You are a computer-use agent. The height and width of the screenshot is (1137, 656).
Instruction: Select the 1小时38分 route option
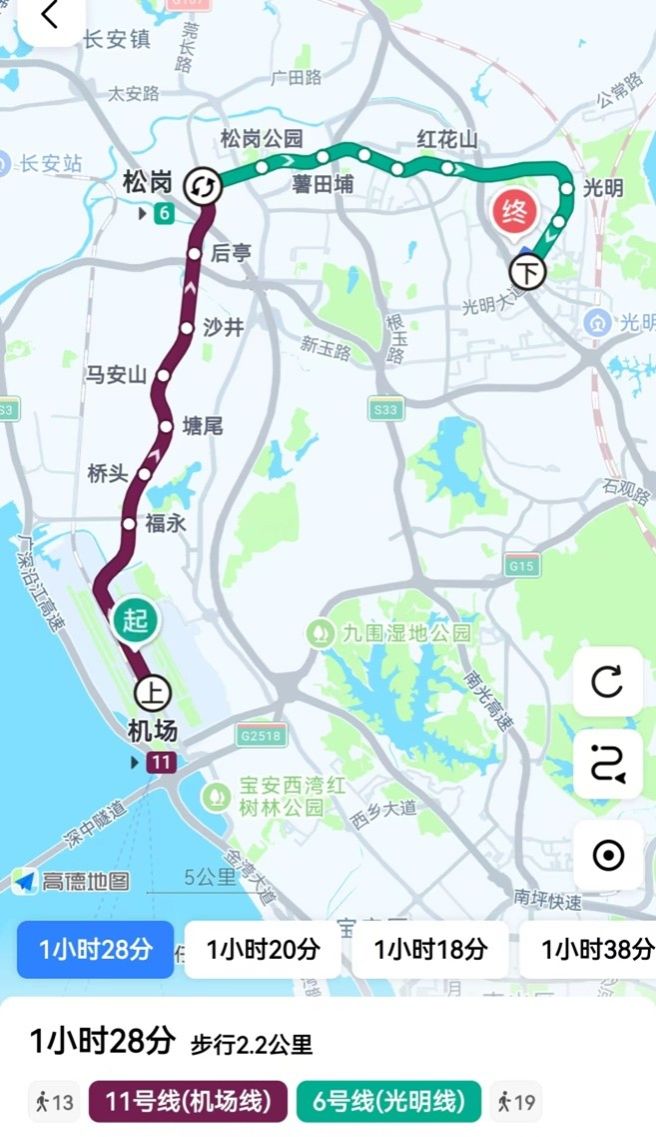(x=592, y=949)
